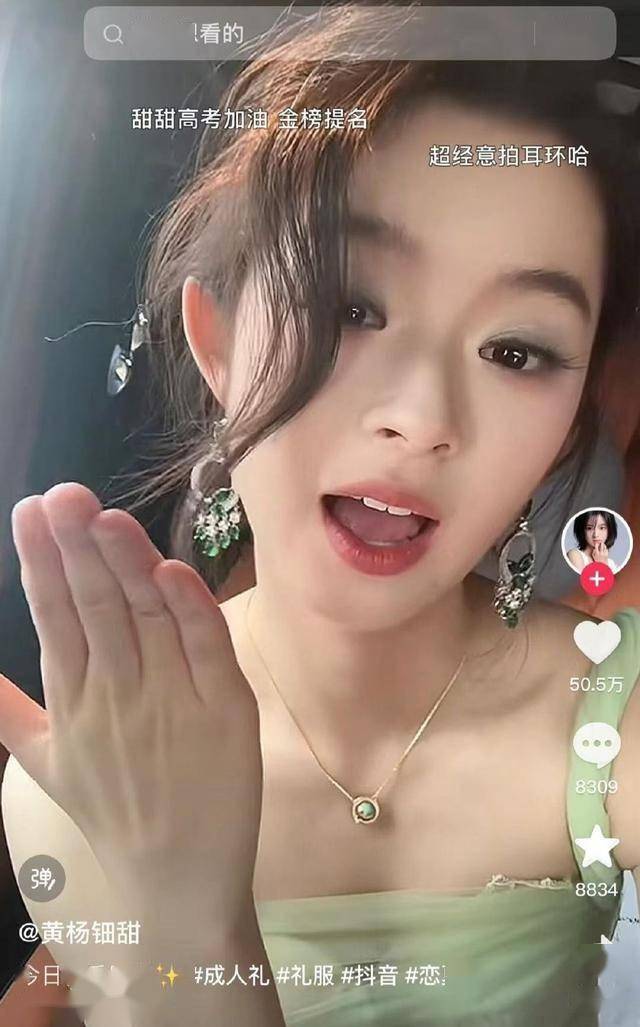Viewport: 640px width, 1027px height.
Task: Open the @黄杨钿甜 username link
Action: (80, 933)
